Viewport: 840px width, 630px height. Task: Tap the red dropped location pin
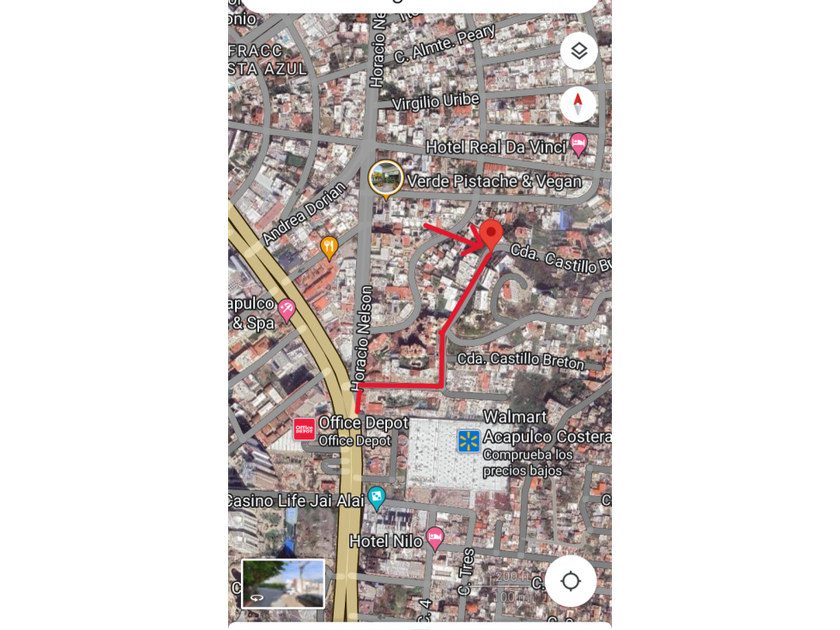[490, 235]
